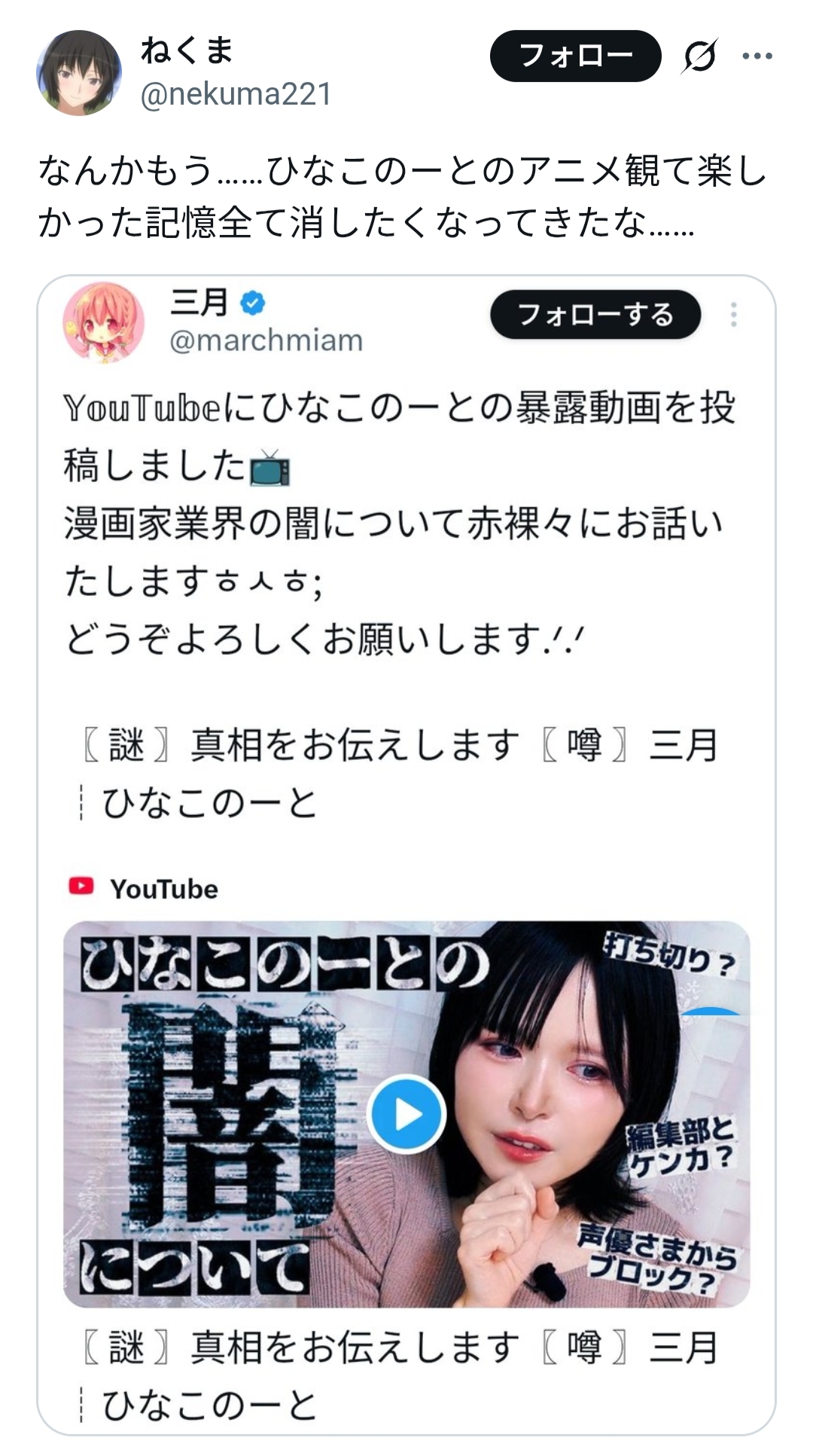Open the Grok icon beside the follow button
The image size is (813, 1456).
[700, 56]
